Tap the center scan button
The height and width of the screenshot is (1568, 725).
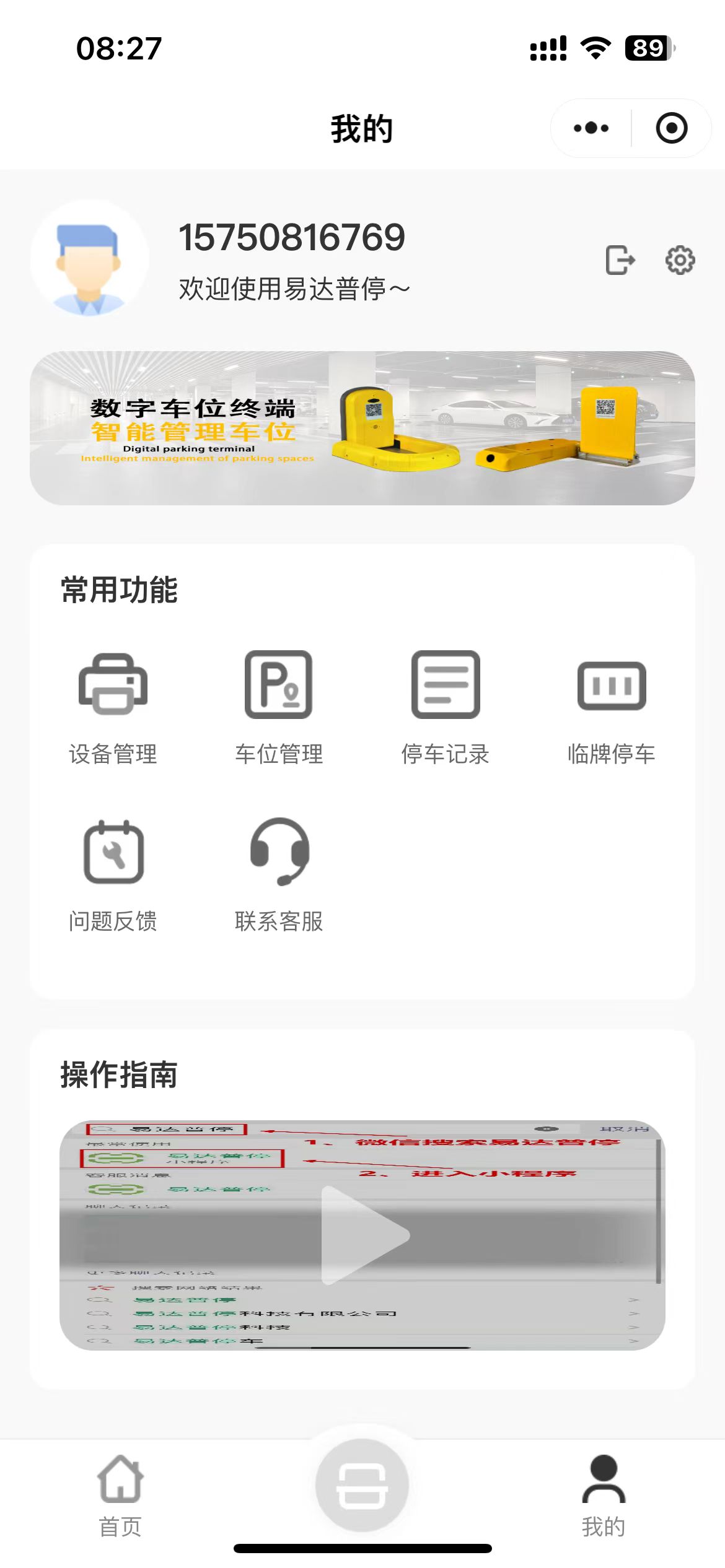(x=362, y=1485)
